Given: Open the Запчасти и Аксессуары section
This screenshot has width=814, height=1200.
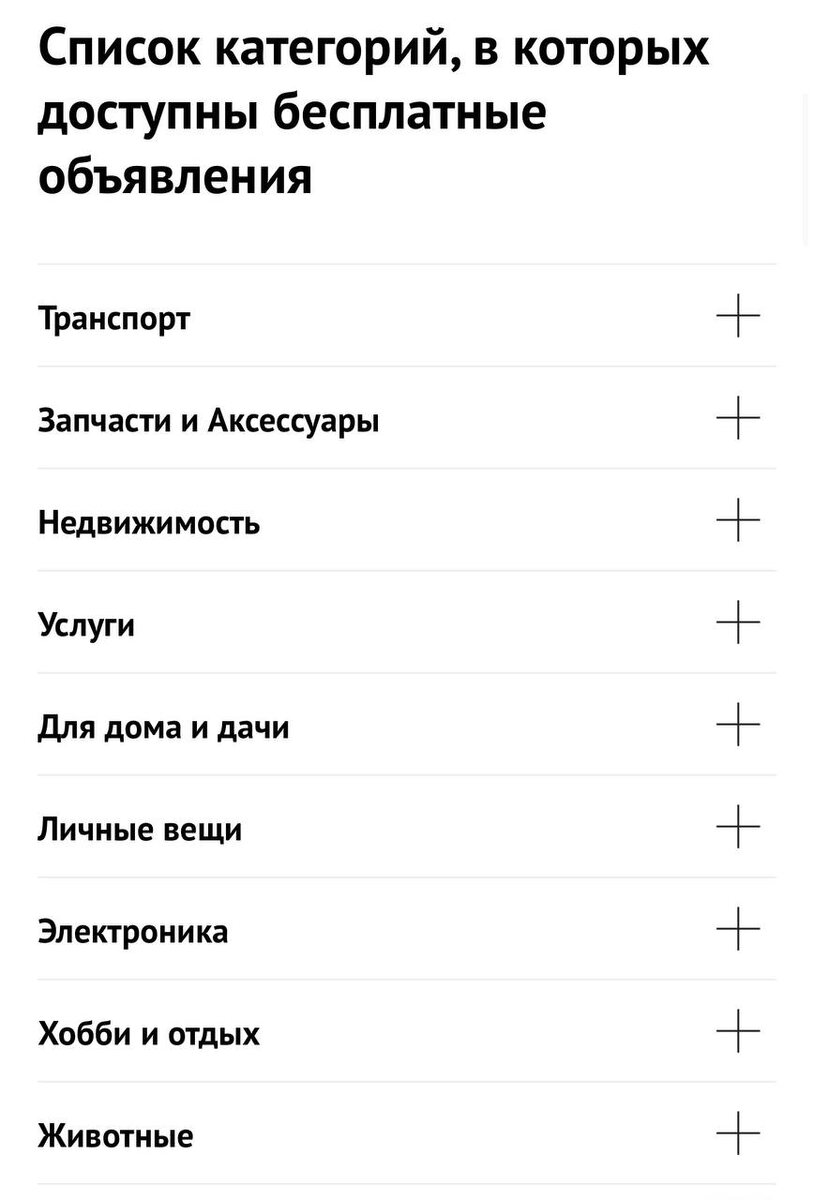Looking at the screenshot, I should coord(738,419).
